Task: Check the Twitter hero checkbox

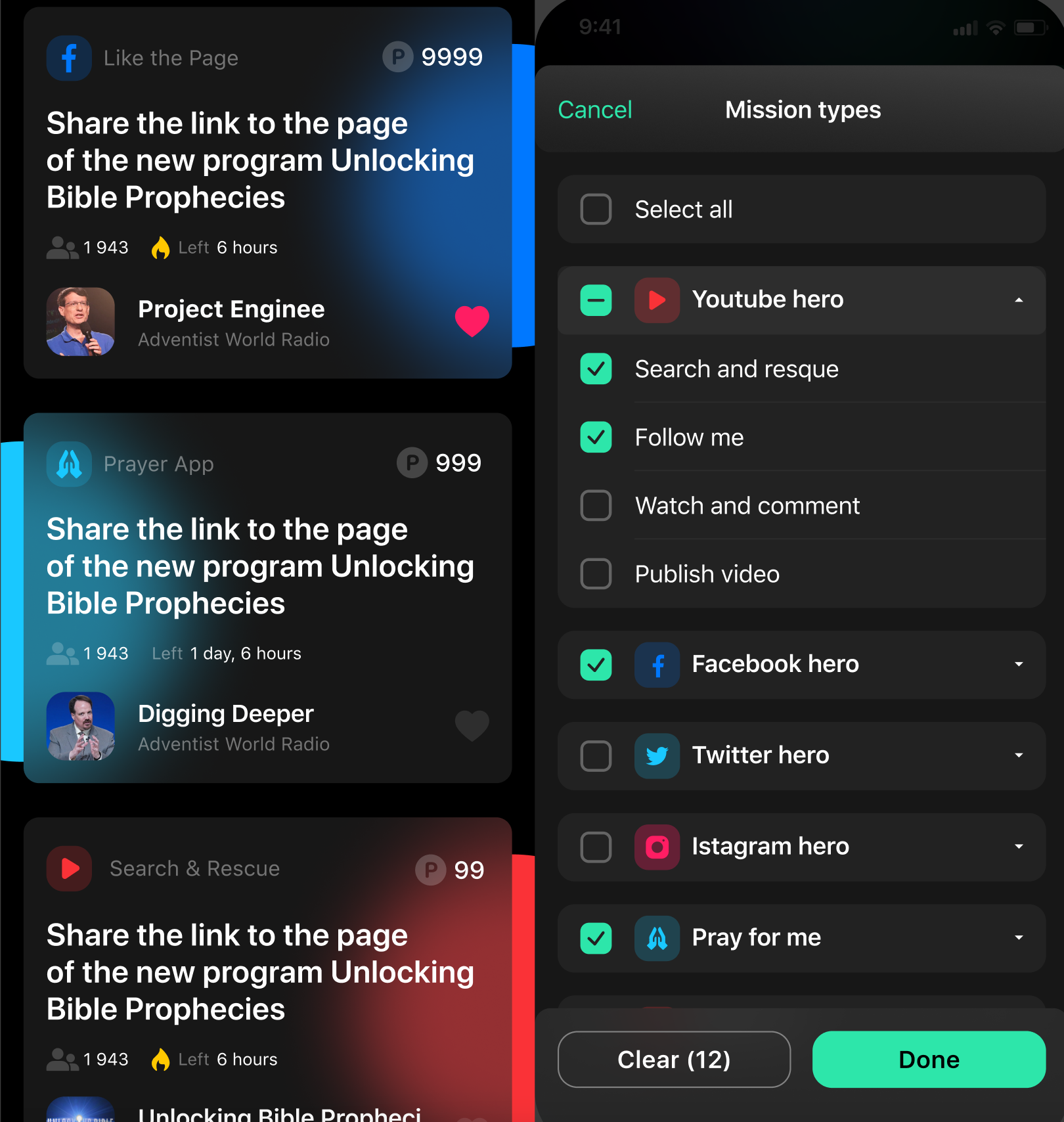Action: coord(596,755)
